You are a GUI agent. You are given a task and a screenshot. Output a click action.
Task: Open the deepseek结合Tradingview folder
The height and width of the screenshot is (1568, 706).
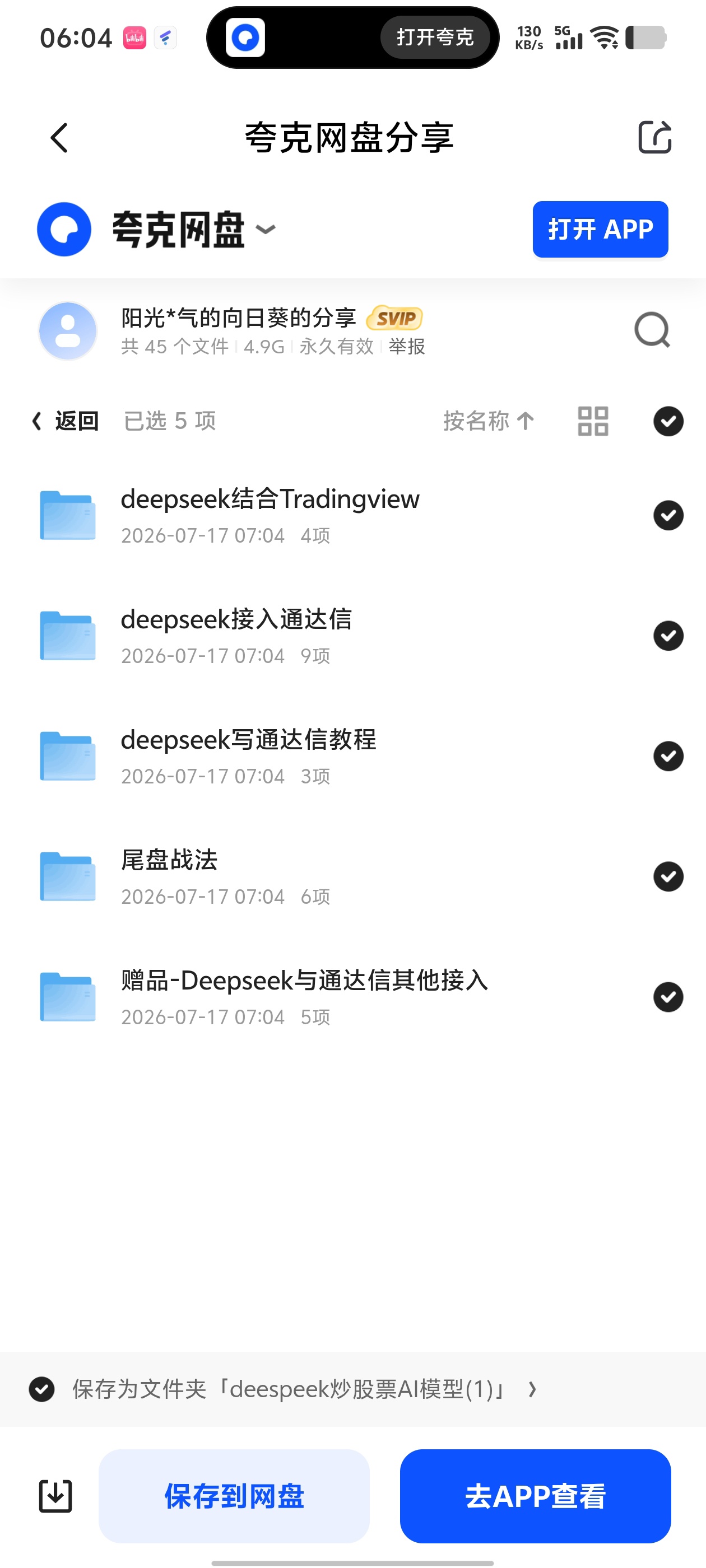[352, 515]
